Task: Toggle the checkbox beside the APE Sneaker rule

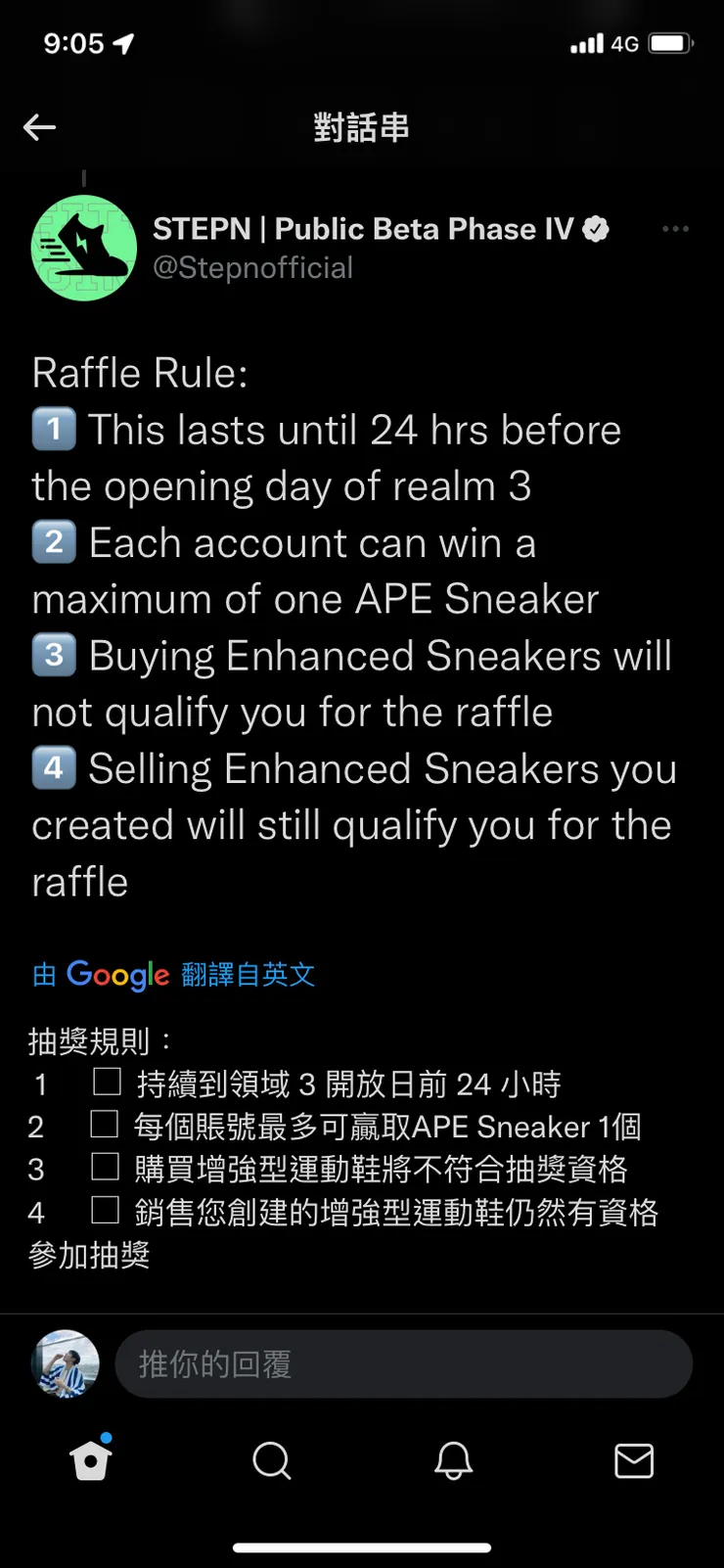Action: pyautogui.click(x=104, y=1126)
